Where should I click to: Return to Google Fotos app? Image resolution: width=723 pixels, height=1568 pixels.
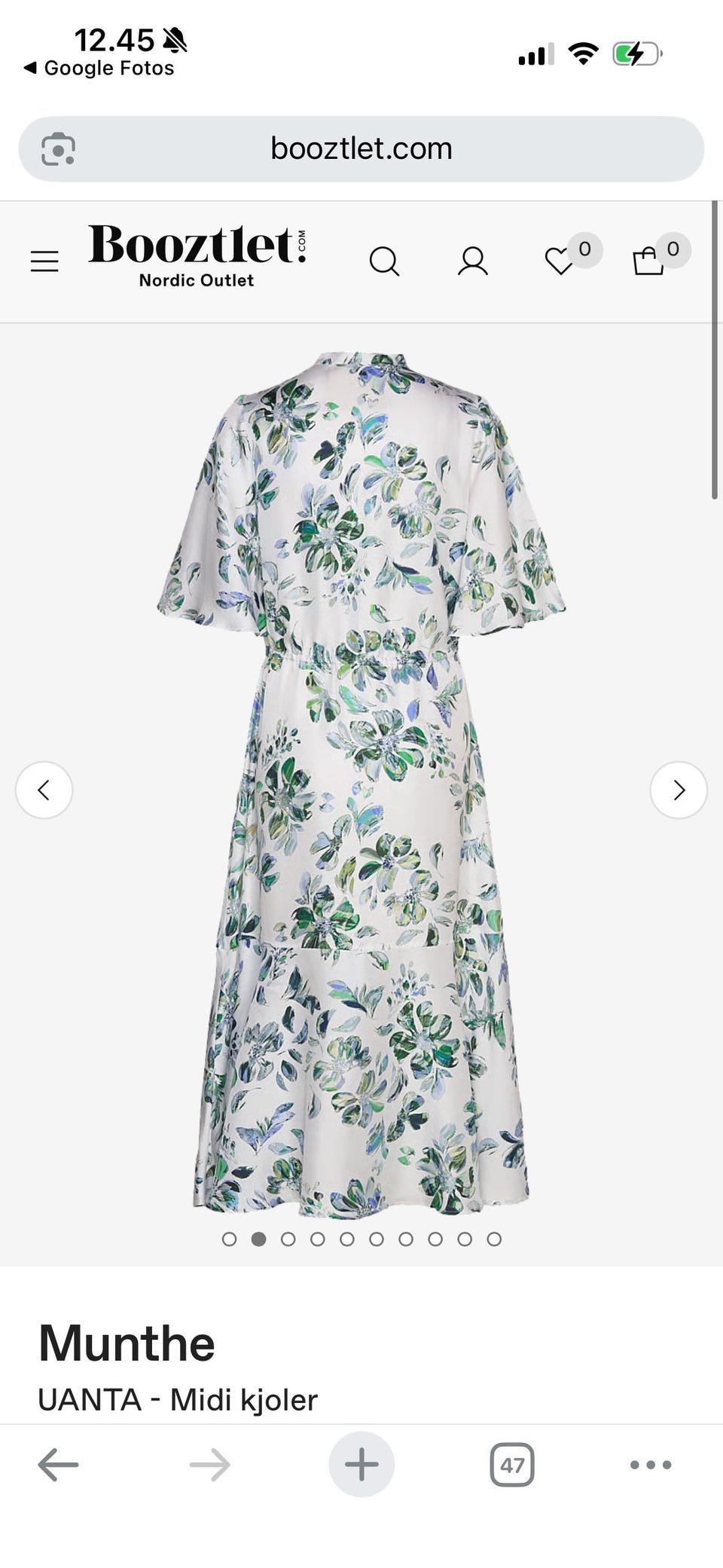tap(99, 69)
